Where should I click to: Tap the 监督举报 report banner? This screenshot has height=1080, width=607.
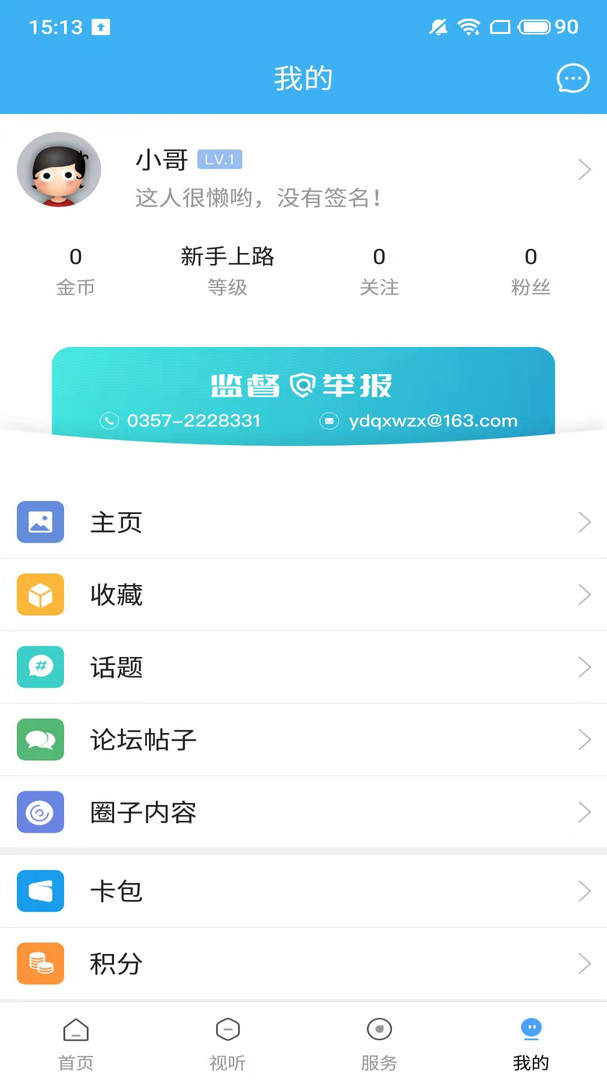coord(303,395)
